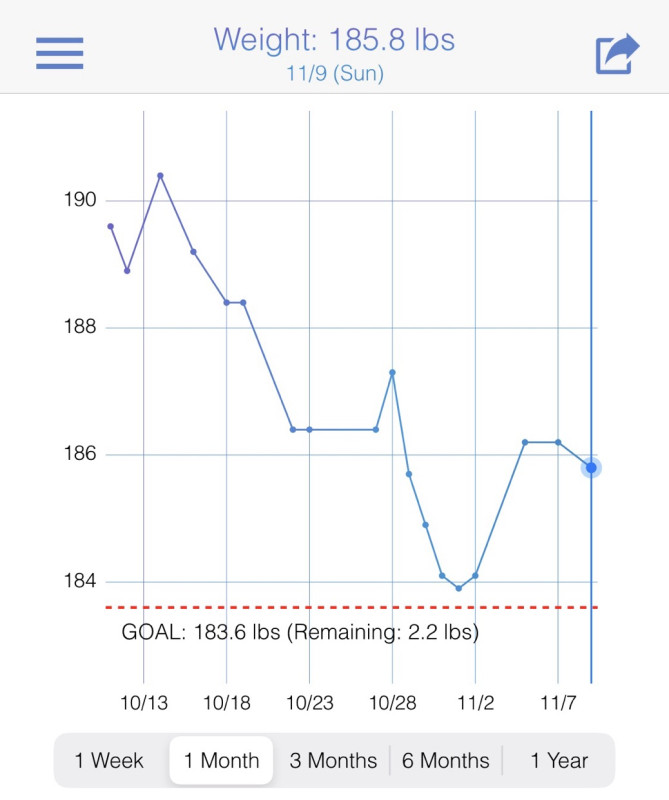669x800 pixels.
Task: Share the weight chart
Action: click(x=617, y=54)
